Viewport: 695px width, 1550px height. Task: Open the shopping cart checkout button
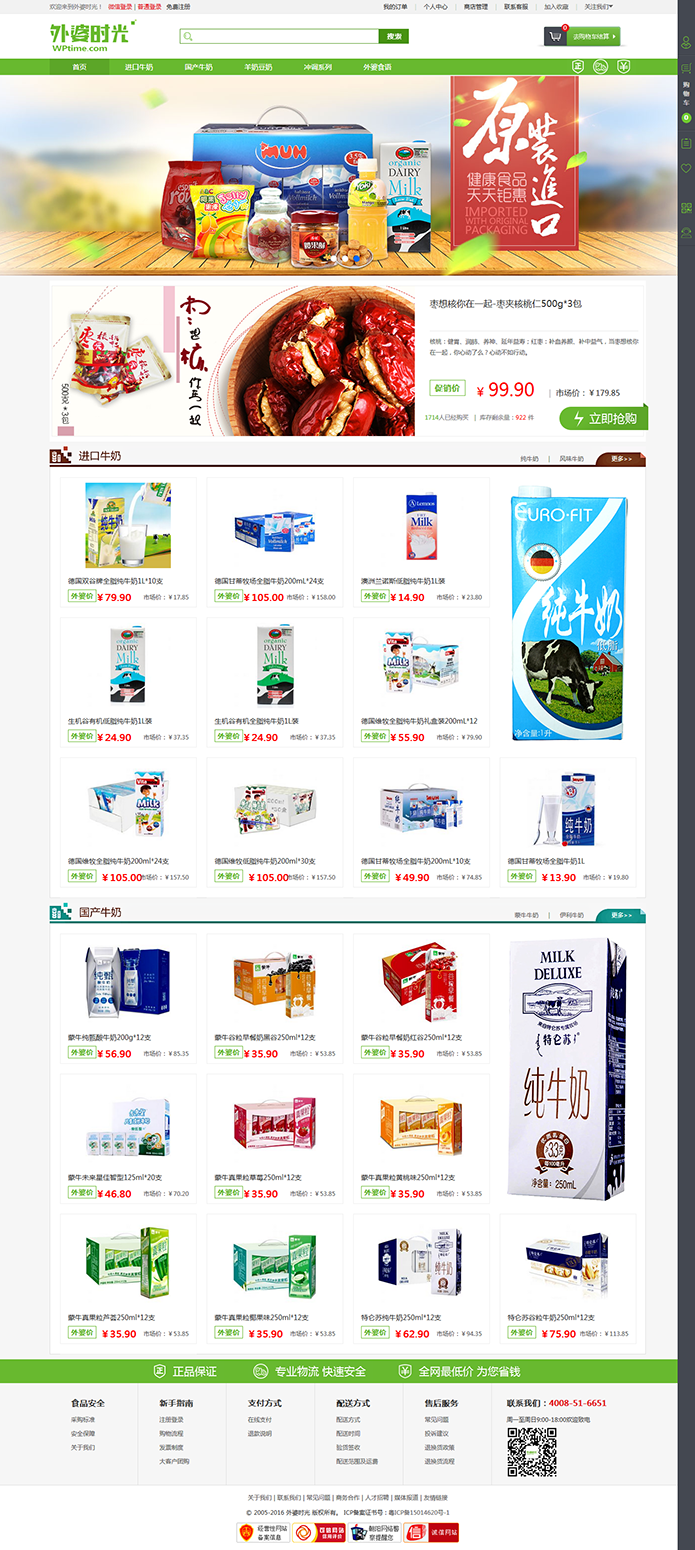pyautogui.click(x=595, y=36)
